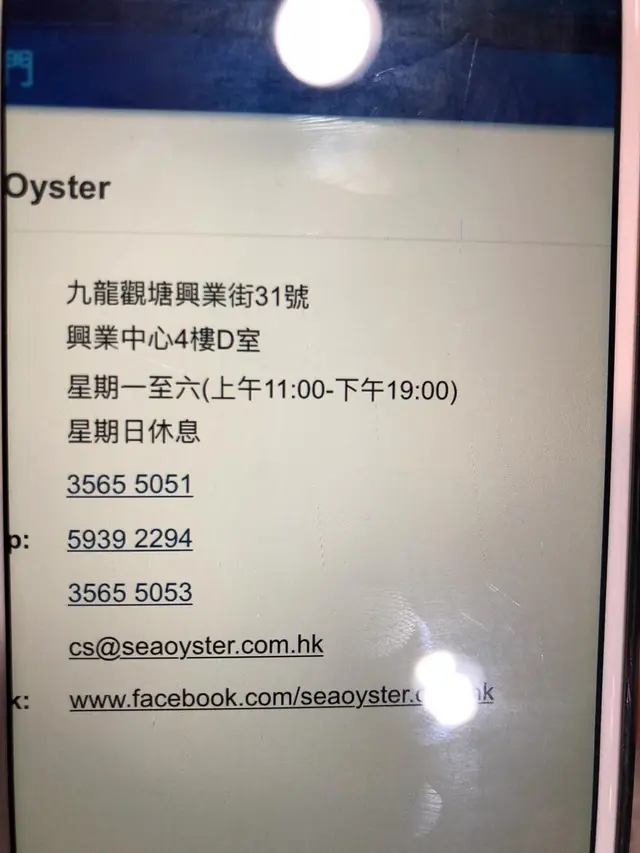Tap the 3565 5053 number link

tap(129, 592)
